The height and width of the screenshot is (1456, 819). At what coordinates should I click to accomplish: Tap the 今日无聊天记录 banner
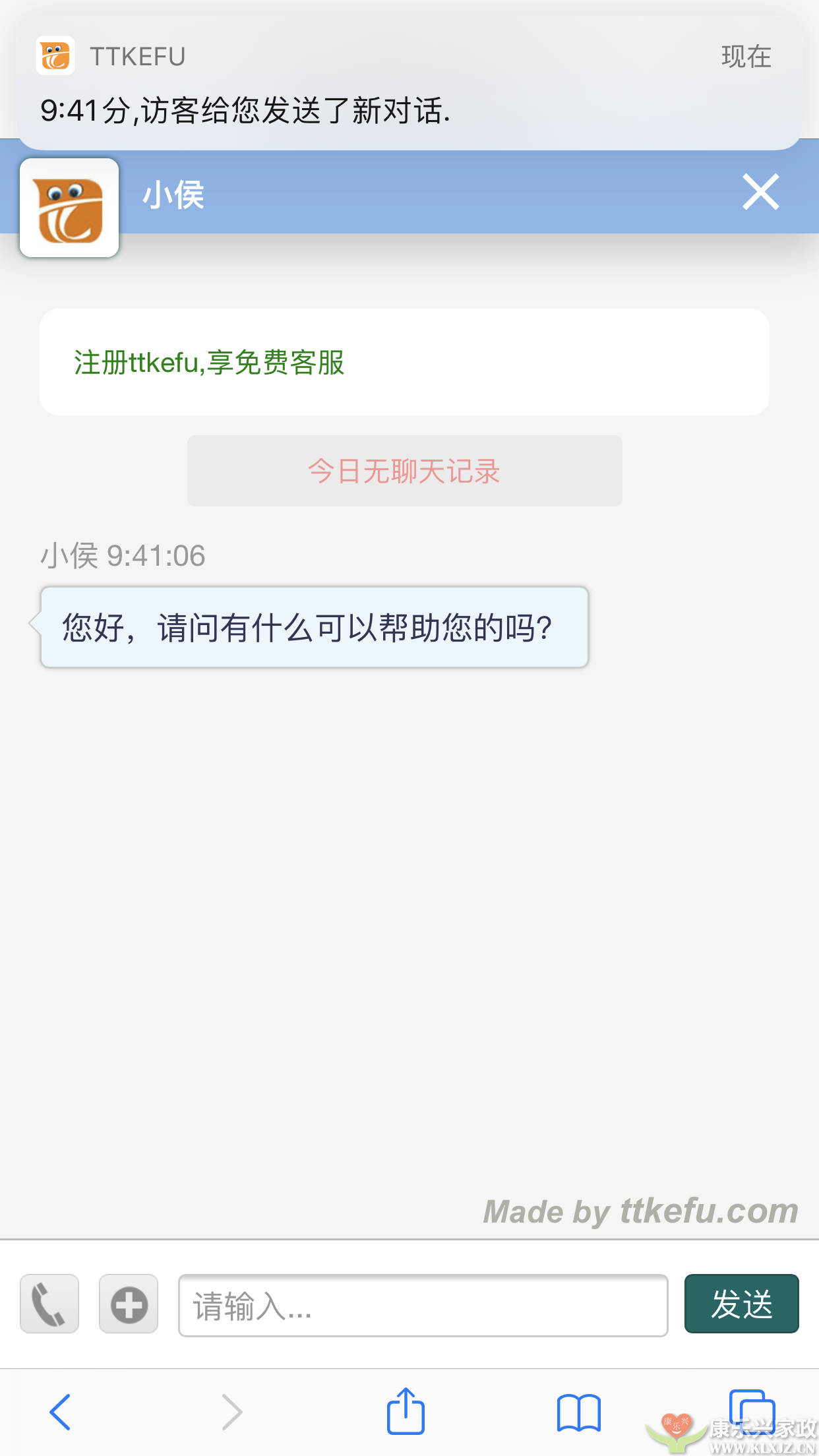pyautogui.click(x=404, y=470)
